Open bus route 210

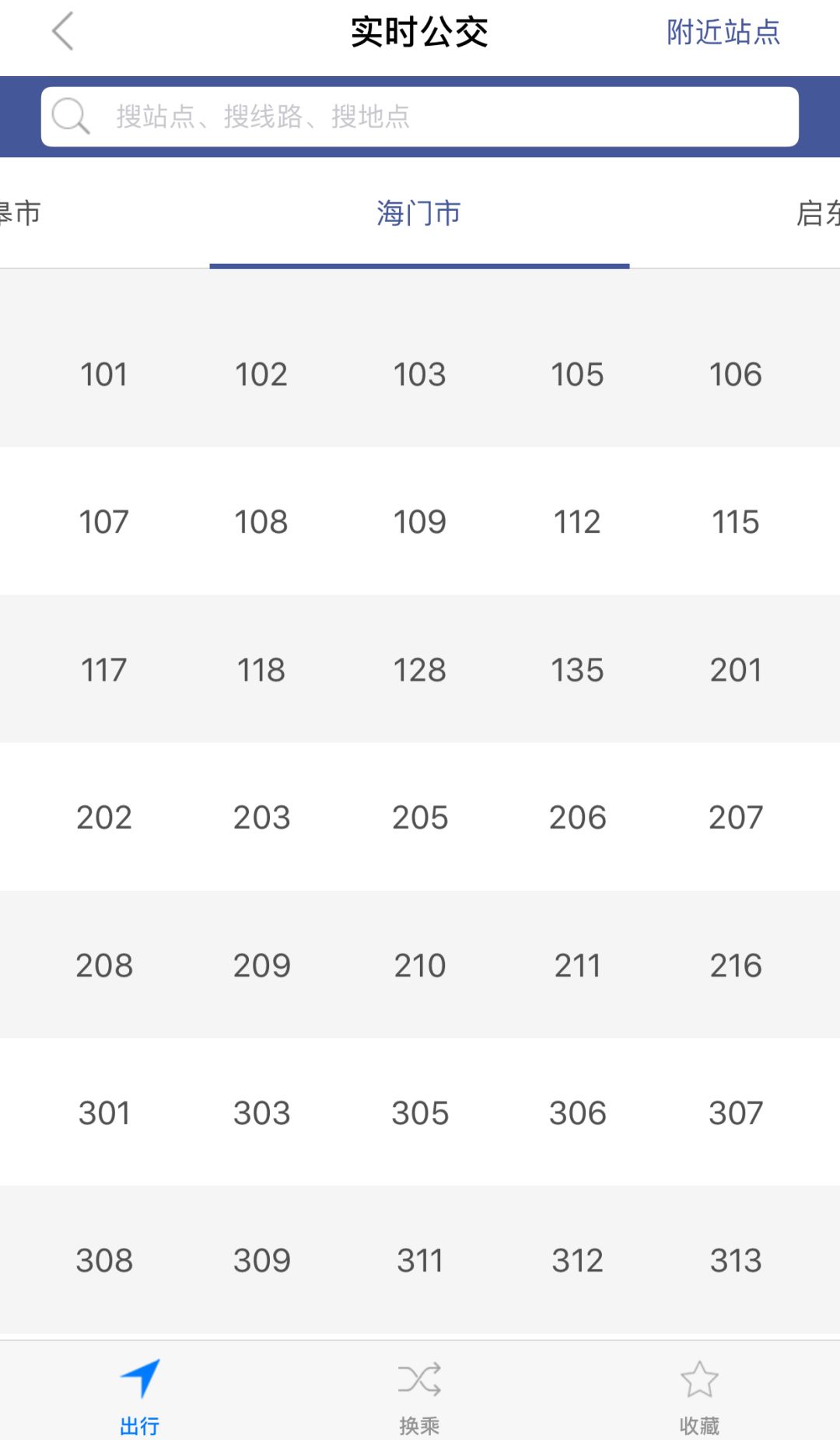coord(420,965)
